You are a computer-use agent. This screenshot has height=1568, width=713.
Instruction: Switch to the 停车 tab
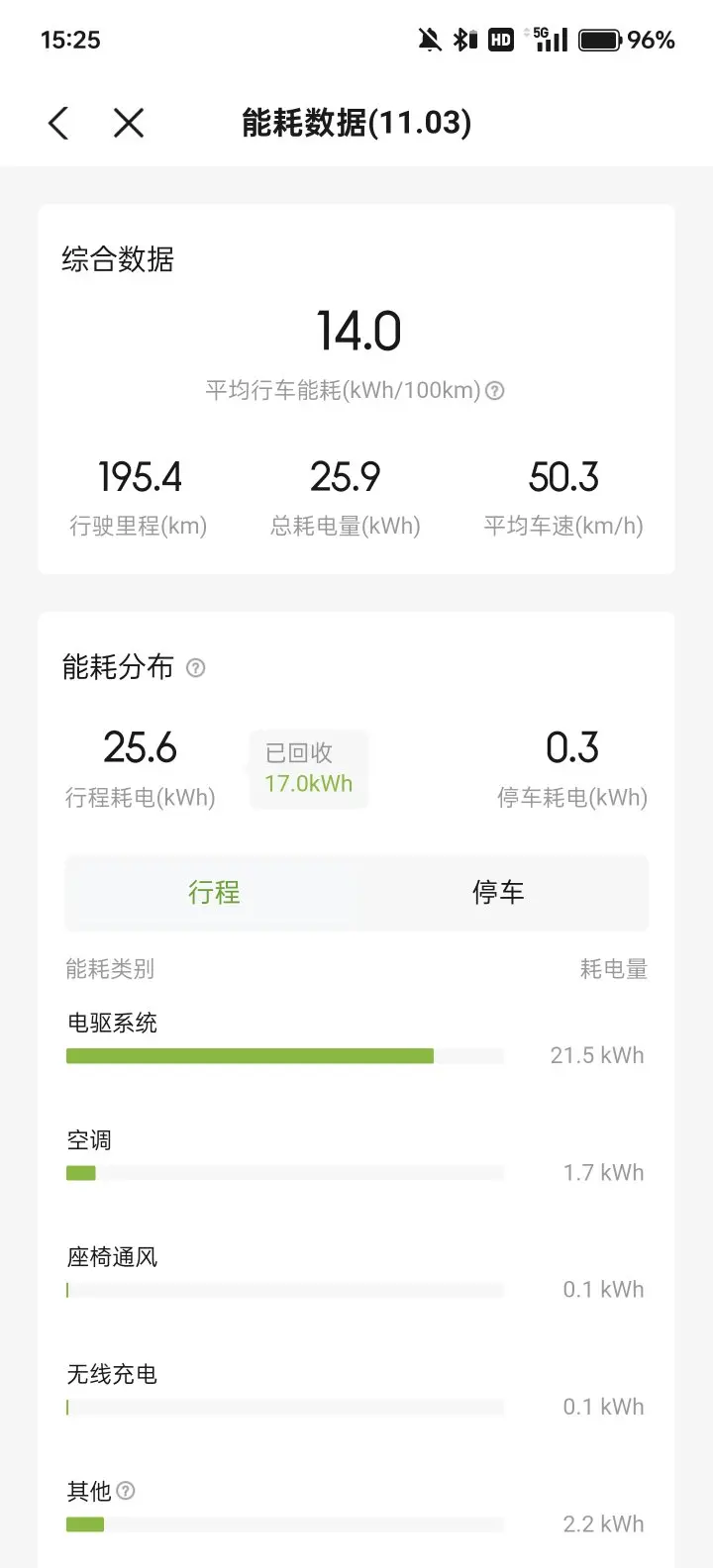tap(498, 893)
